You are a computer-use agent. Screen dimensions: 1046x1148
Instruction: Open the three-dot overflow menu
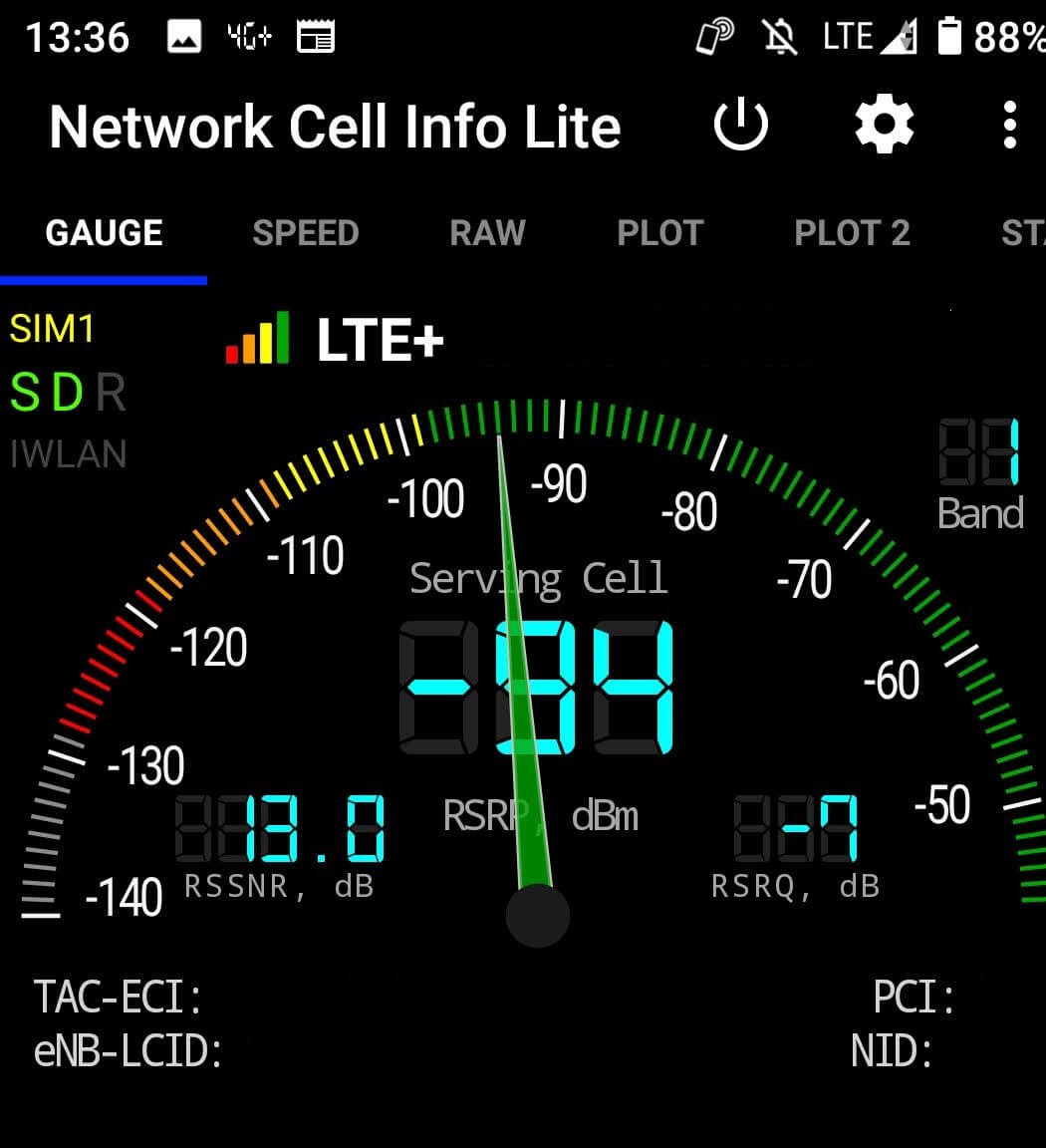(x=1010, y=126)
